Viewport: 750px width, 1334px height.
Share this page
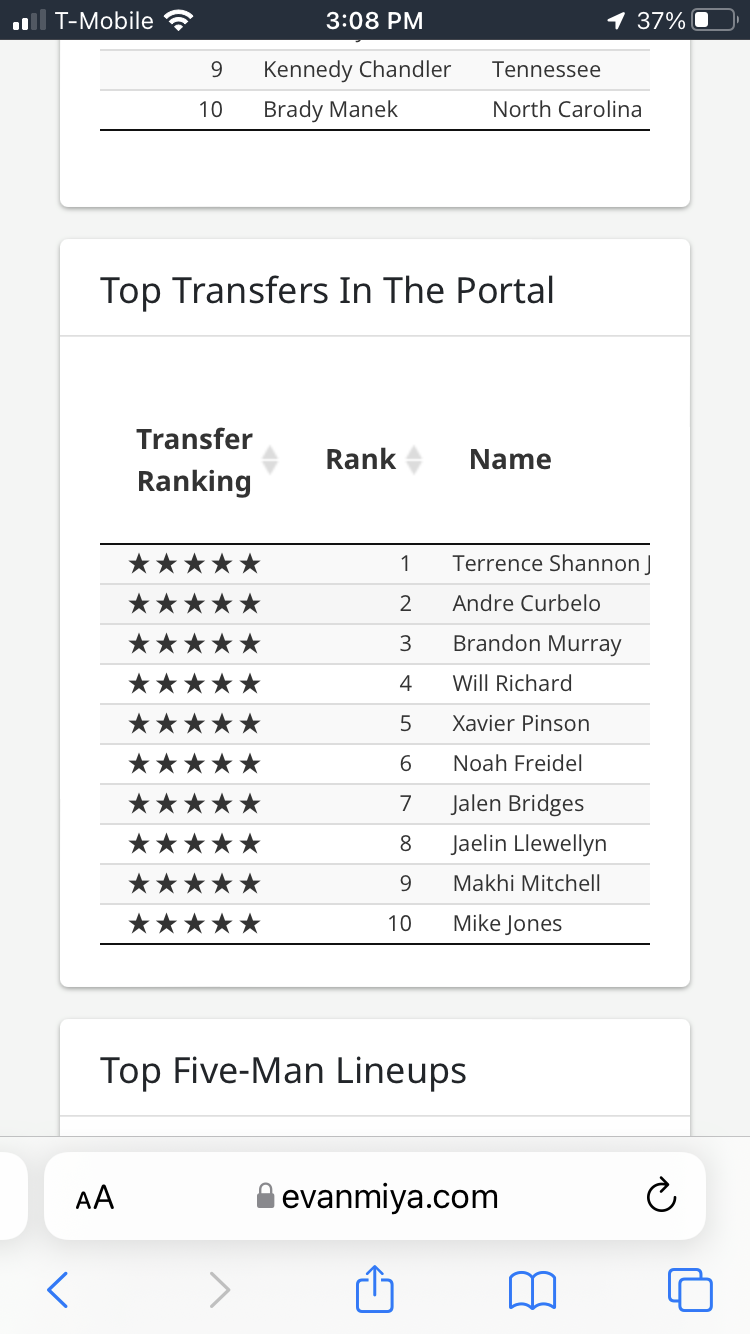pyautogui.click(x=375, y=1289)
